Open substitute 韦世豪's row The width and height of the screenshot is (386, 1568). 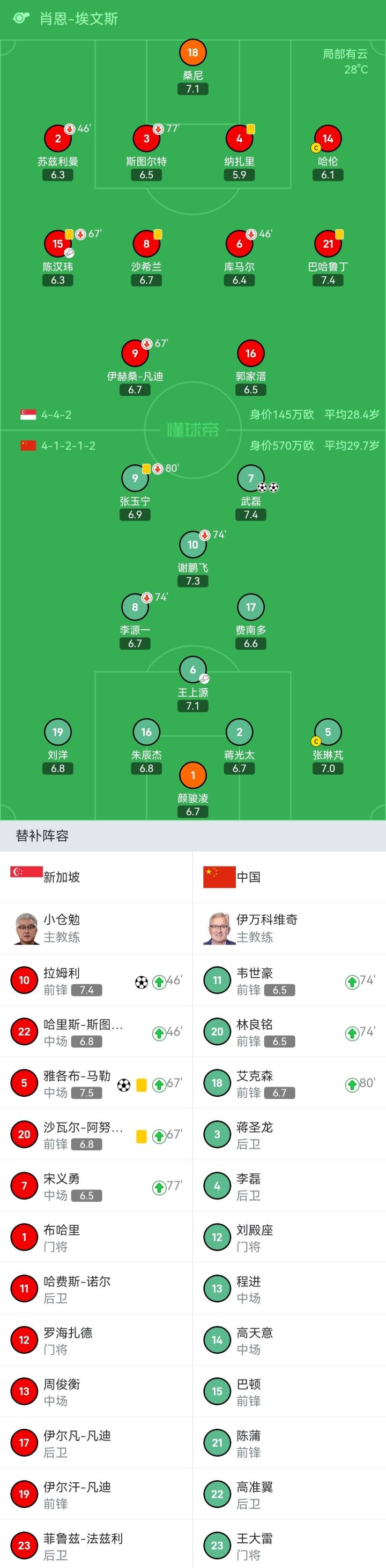pos(289,981)
